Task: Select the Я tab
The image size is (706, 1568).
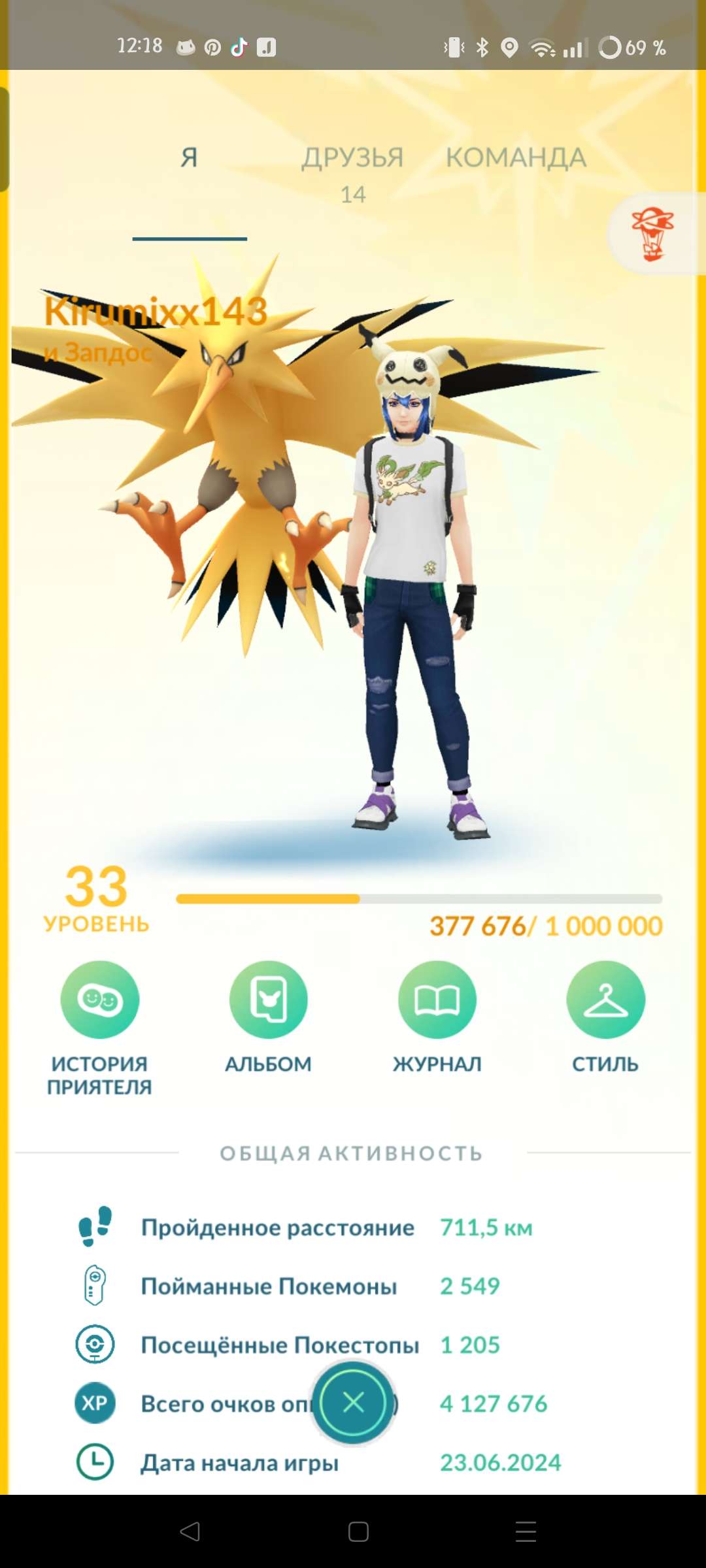Action: tap(189, 158)
